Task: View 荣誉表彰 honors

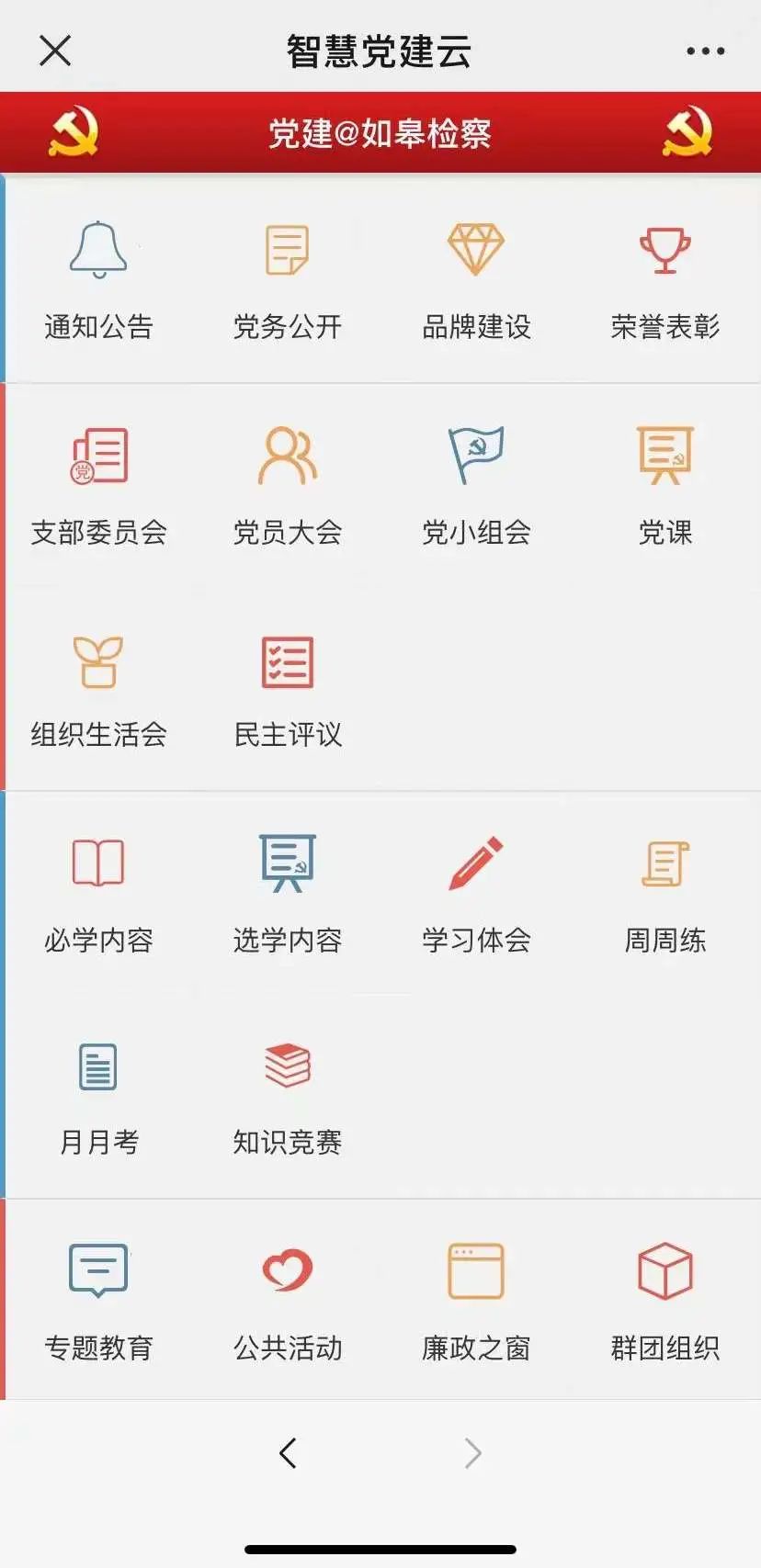Action: pyautogui.click(x=665, y=280)
